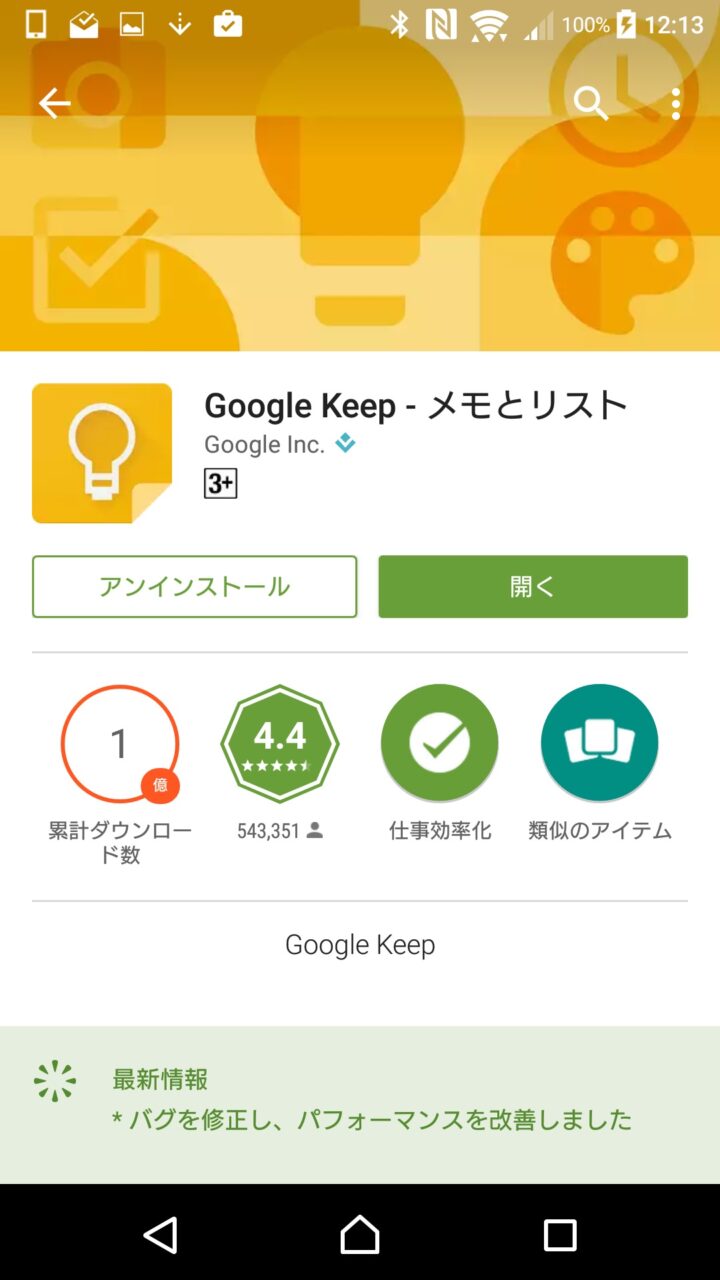Screen dimensions: 720x1280
Task: Go back using the top arrow
Action: coord(54,103)
